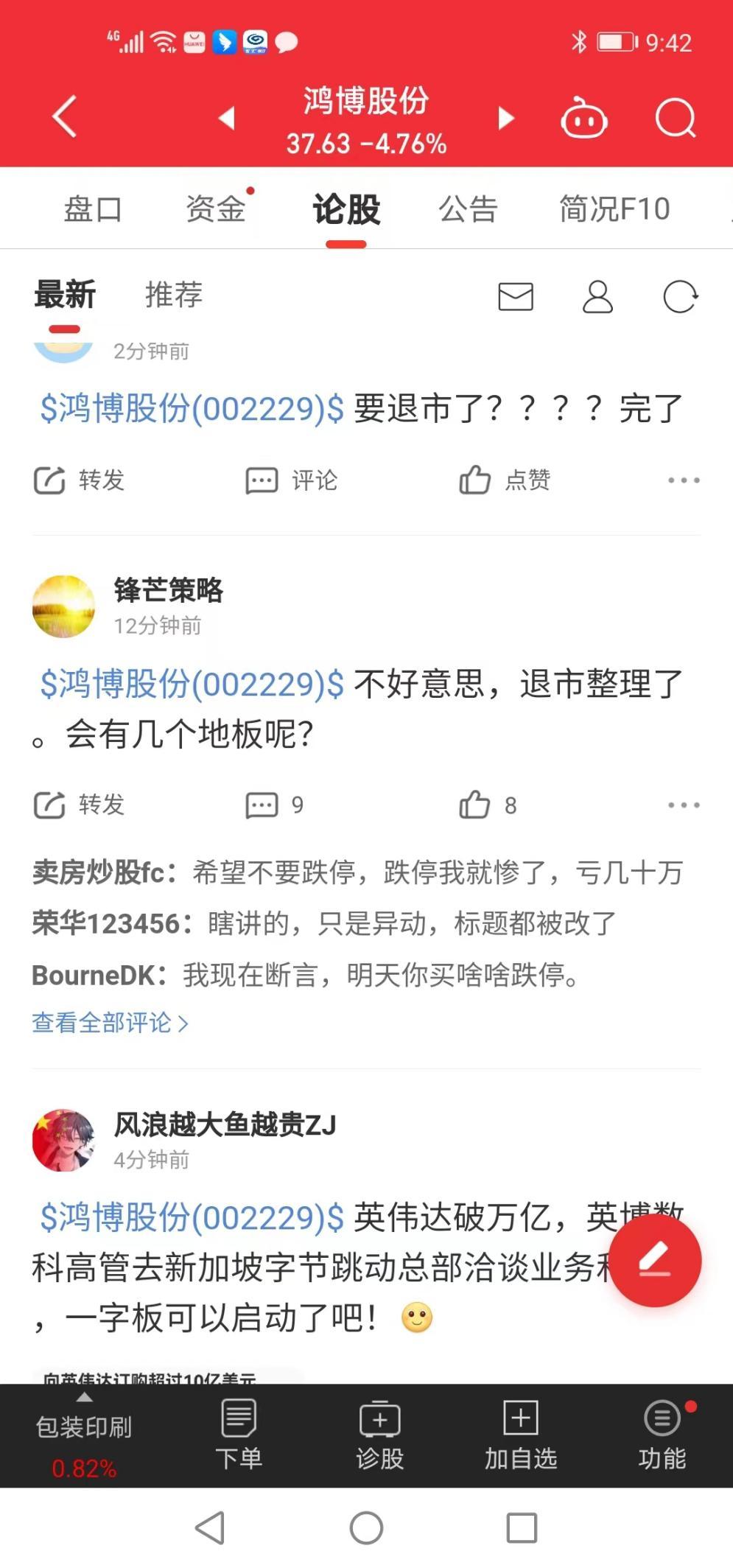Repost 锋芒策略's post via 转发
733x1568 pixels.
coord(80,805)
